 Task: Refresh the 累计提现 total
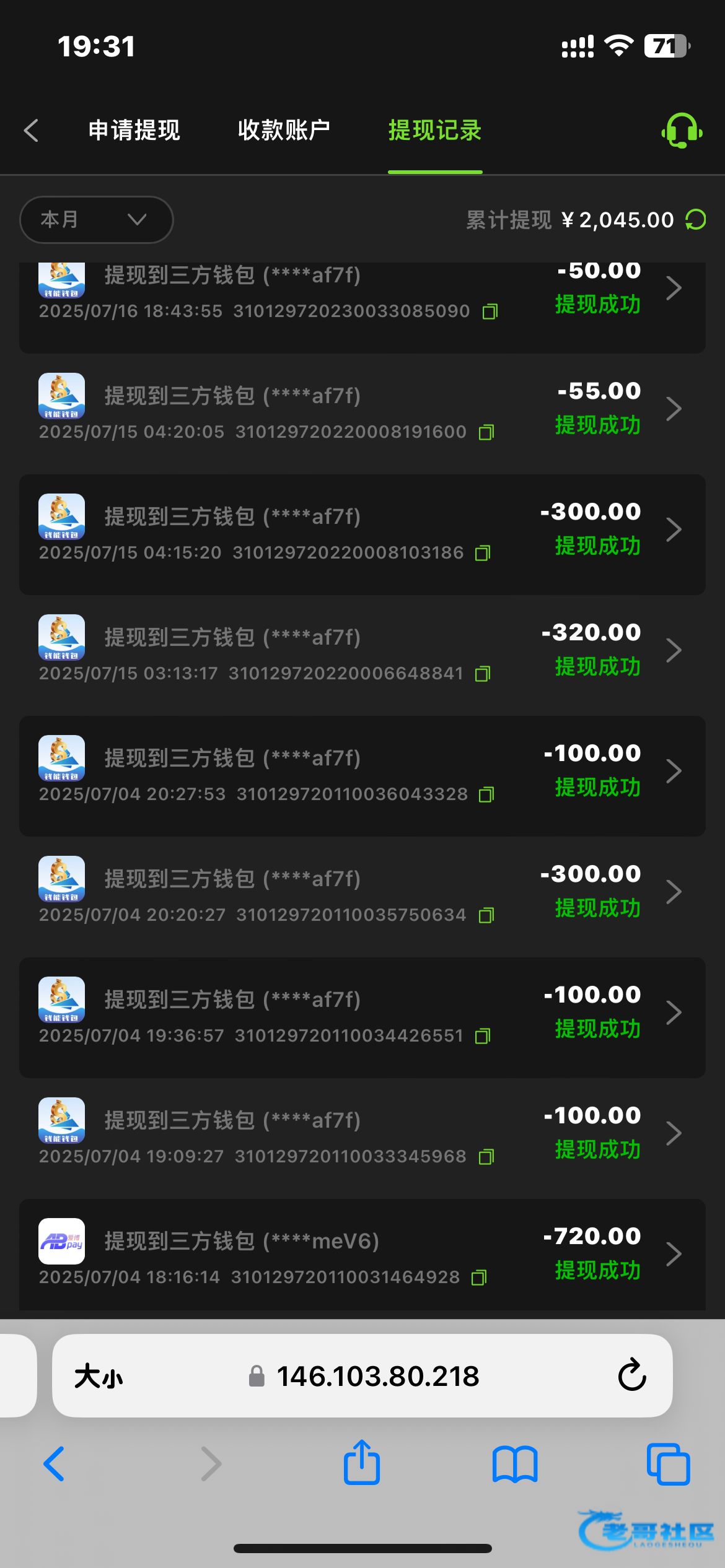696,220
